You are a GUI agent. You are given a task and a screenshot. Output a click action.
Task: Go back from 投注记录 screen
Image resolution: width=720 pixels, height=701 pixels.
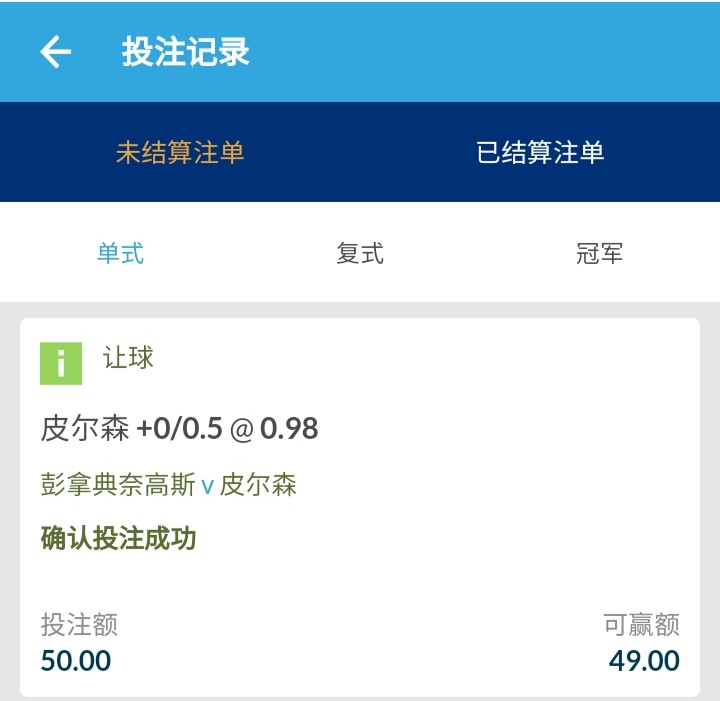click(x=56, y=52)
